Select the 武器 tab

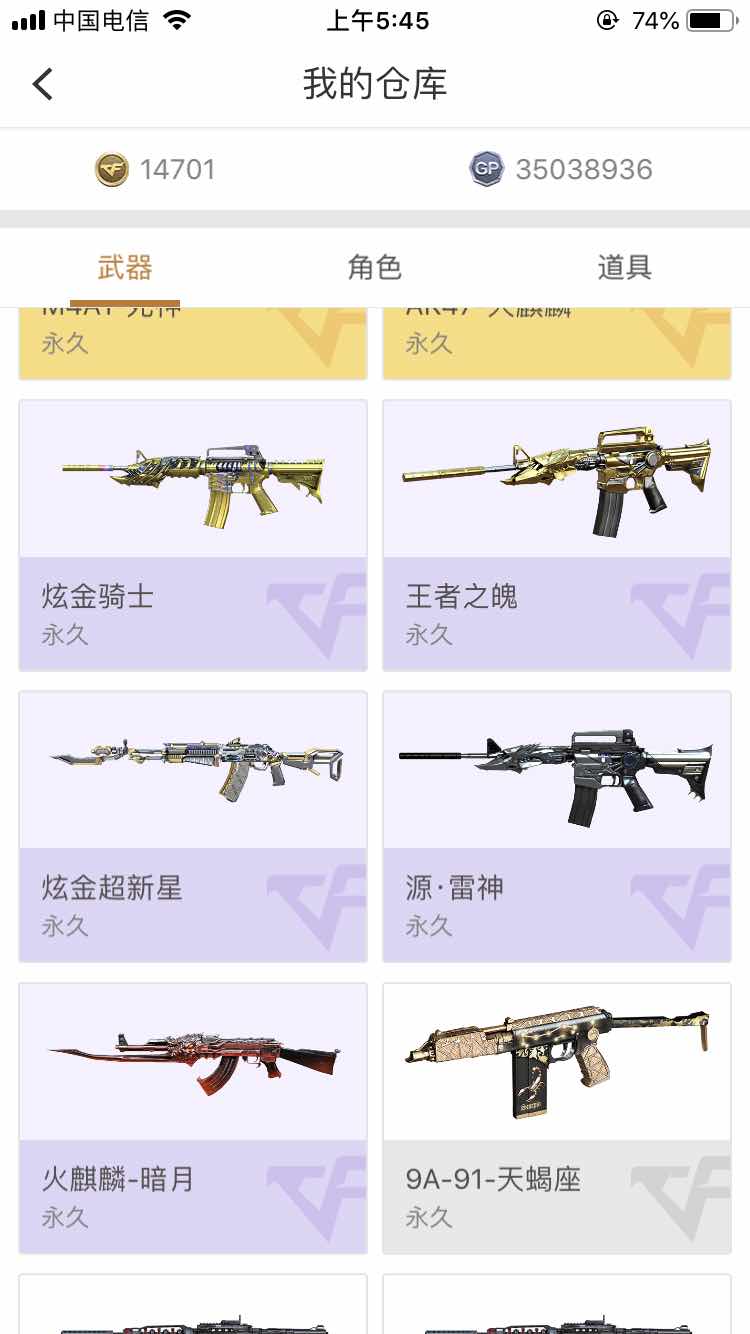(x=125, y=267)
